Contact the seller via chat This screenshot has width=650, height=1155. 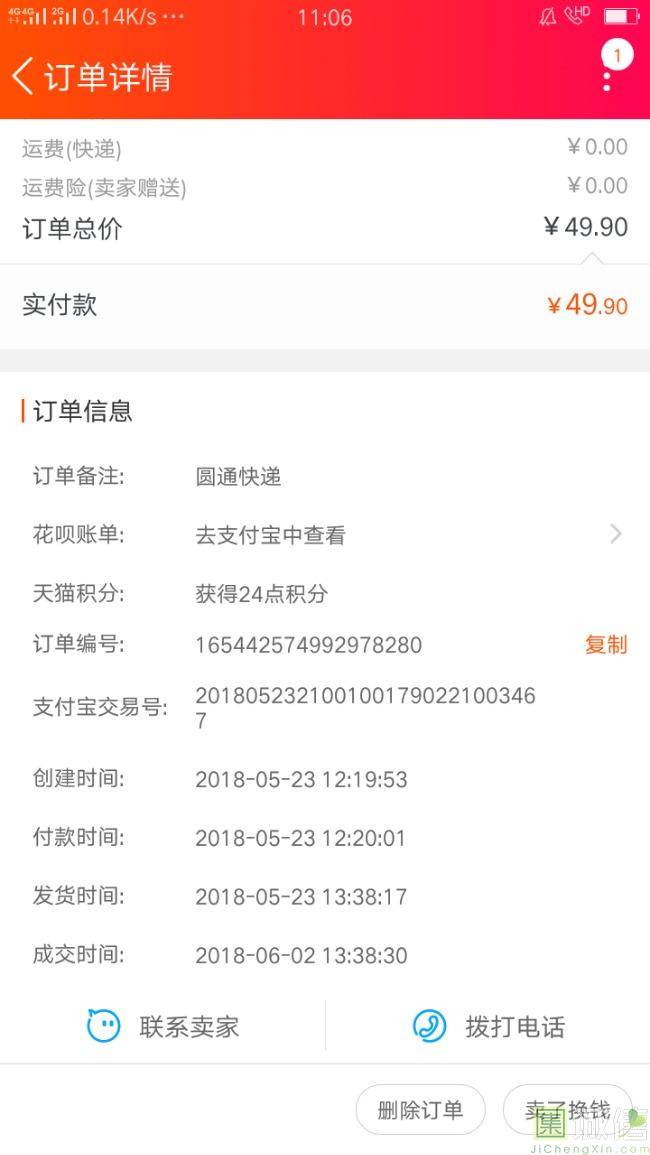click(163, 1026)
